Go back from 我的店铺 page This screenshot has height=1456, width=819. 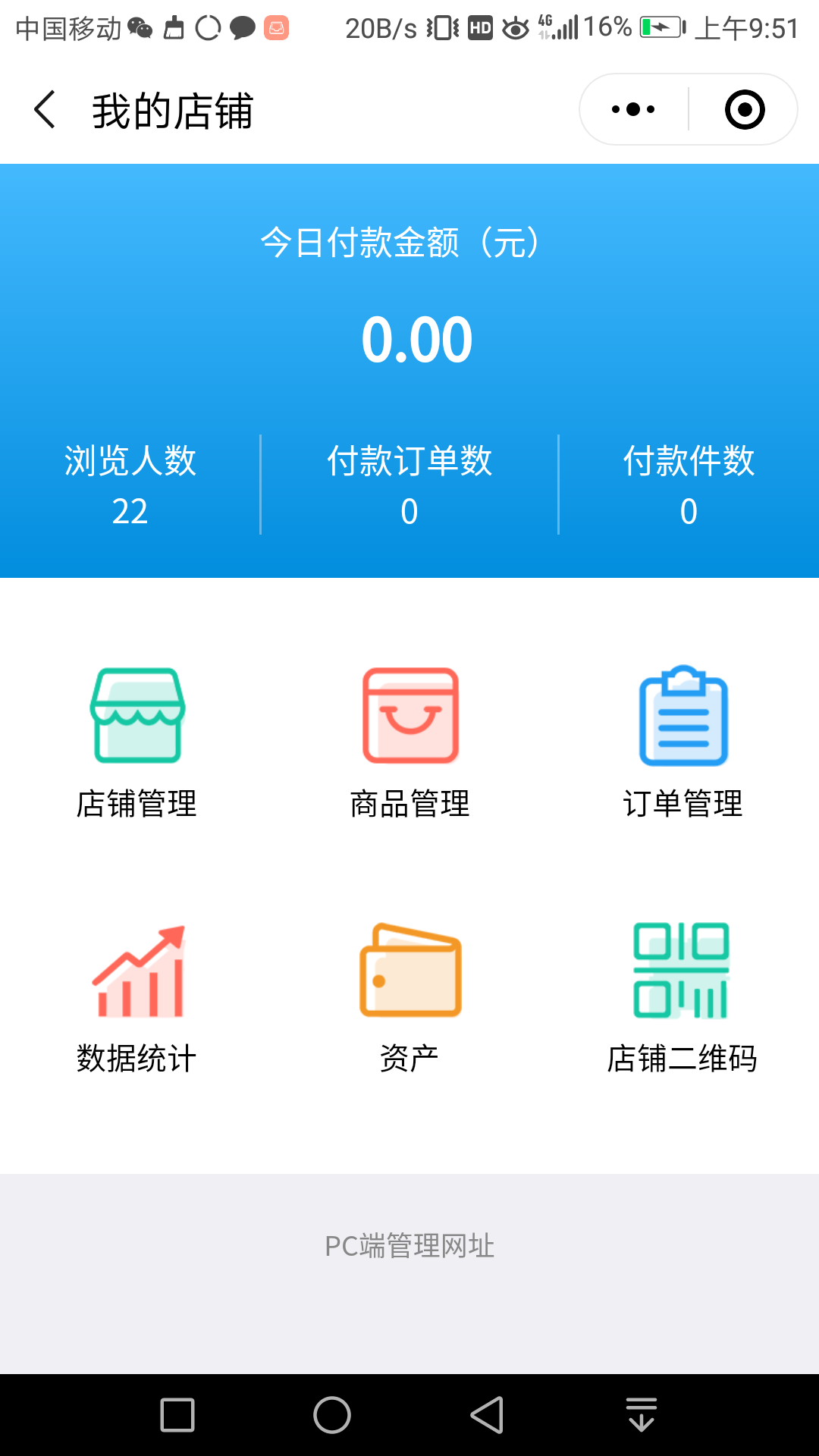45,110
